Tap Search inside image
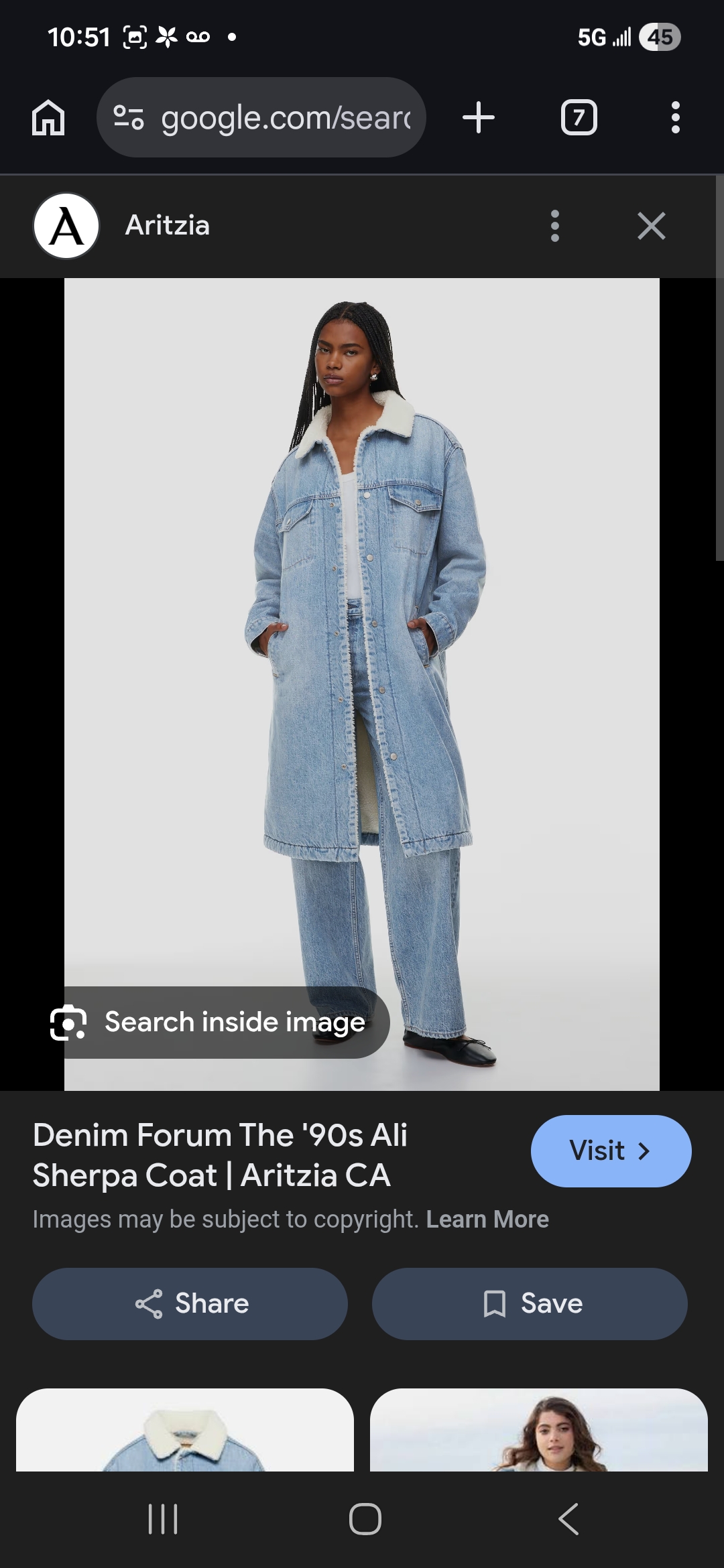Viewport: 724px width, 1568px height. tap(215, 1023)
